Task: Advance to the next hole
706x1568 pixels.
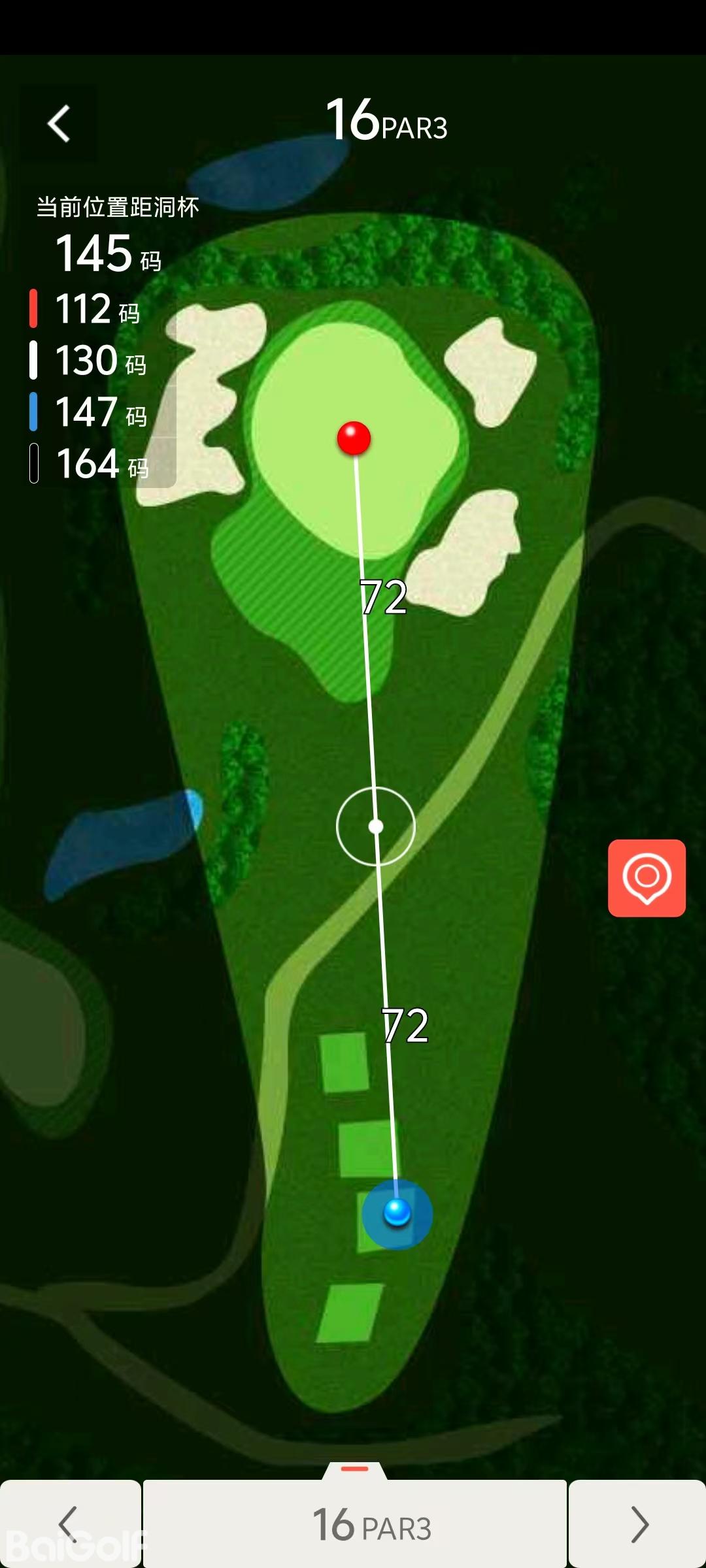Action: pos(638,1524)
